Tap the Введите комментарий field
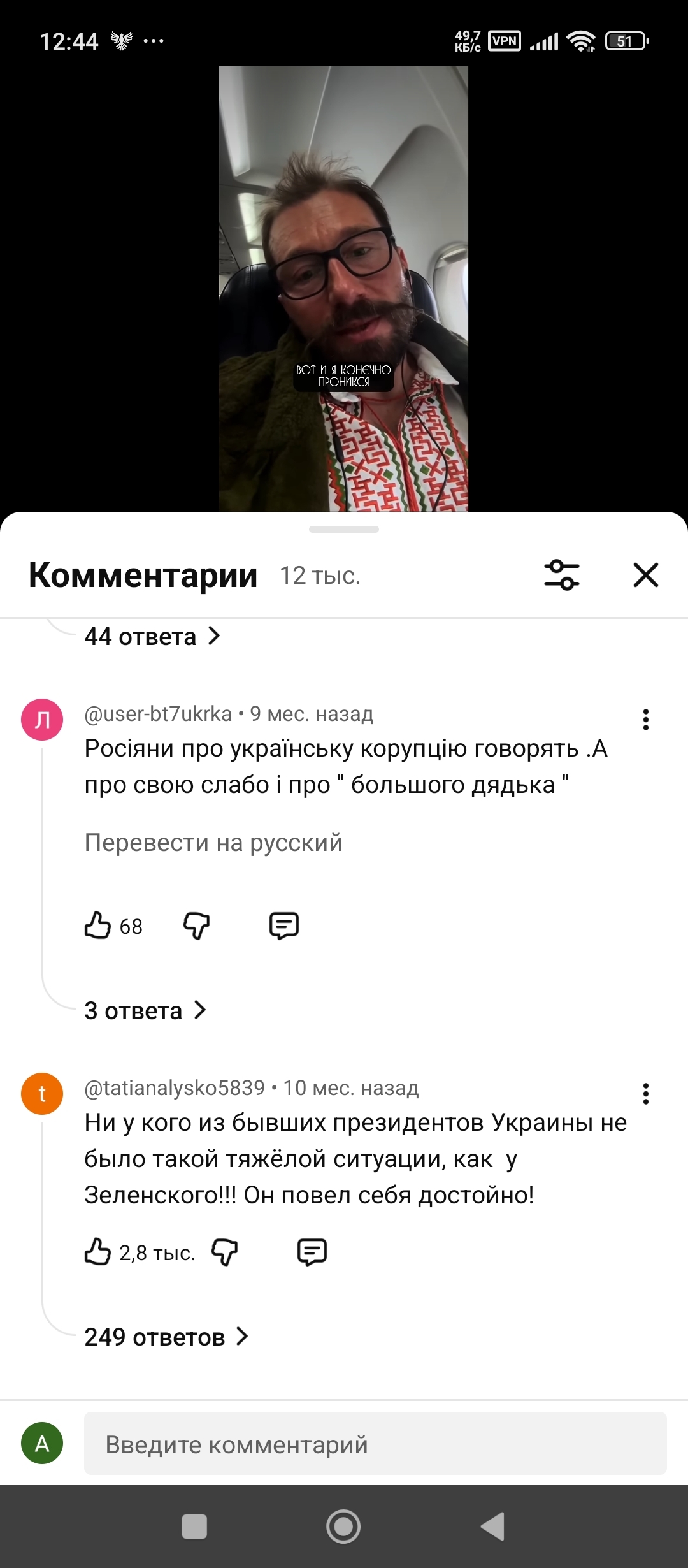 tap(375, 1444)
